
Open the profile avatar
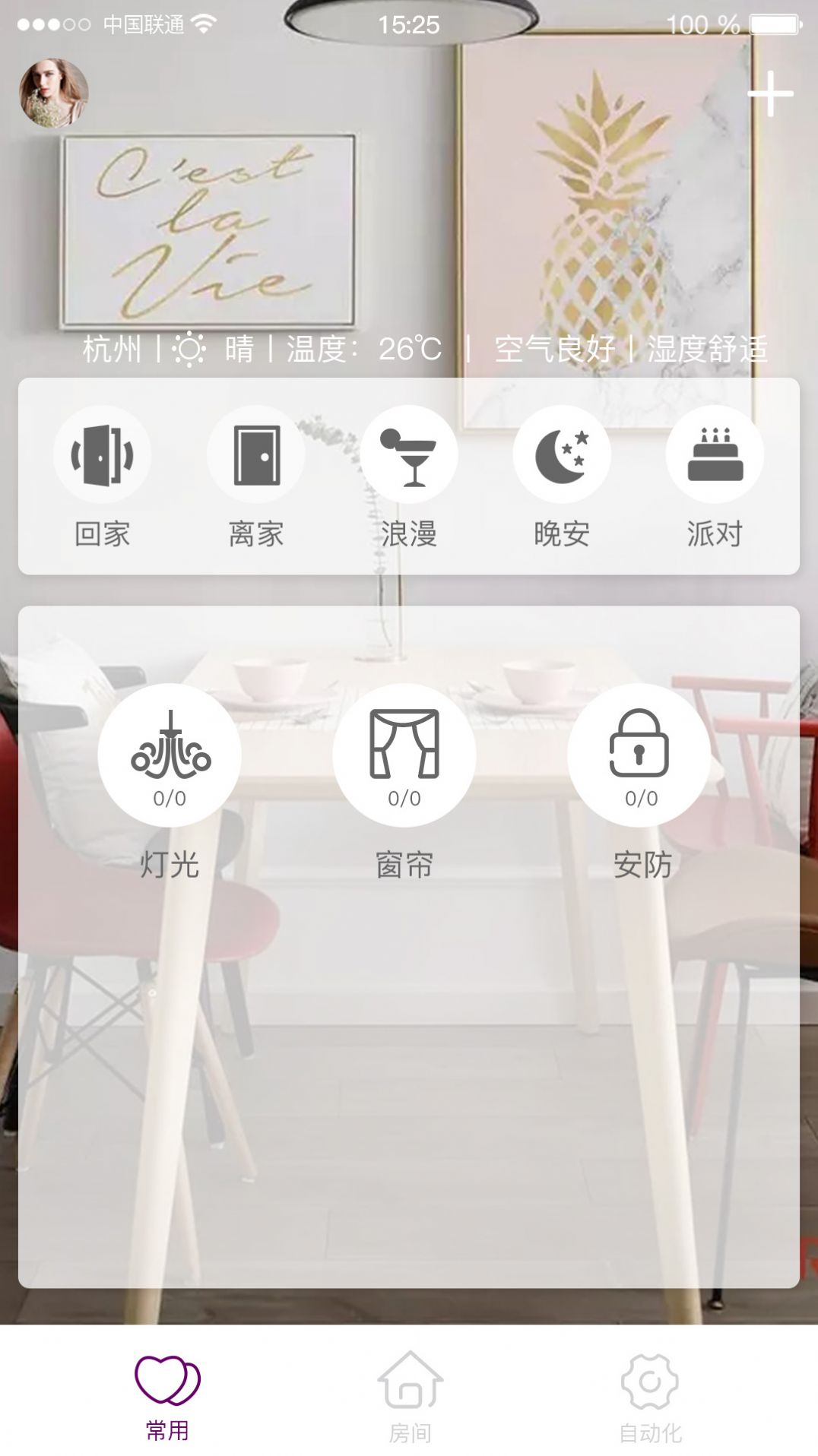tap(53, 93)
